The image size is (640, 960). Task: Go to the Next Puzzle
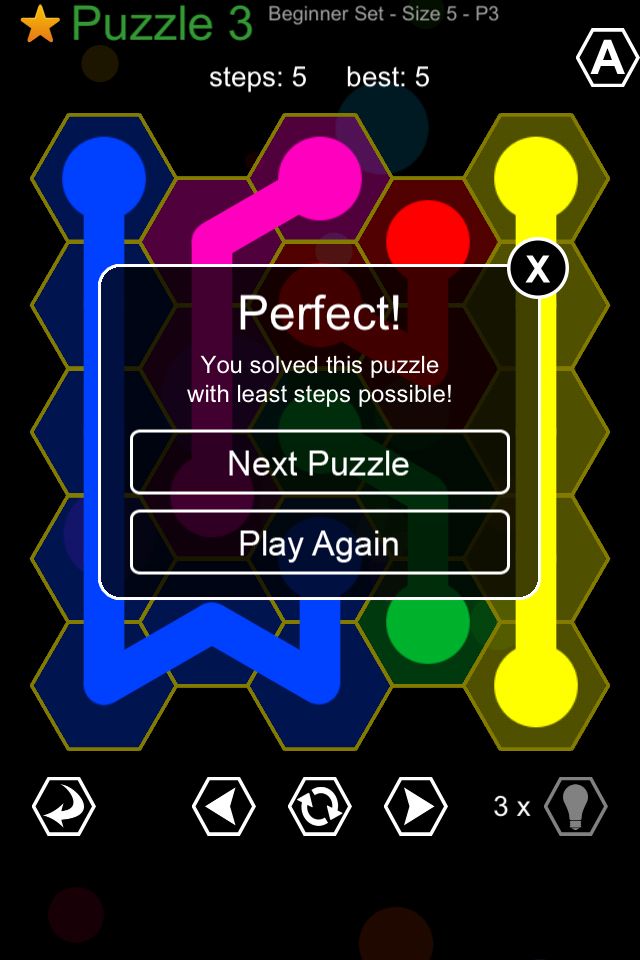click(319, 463)
